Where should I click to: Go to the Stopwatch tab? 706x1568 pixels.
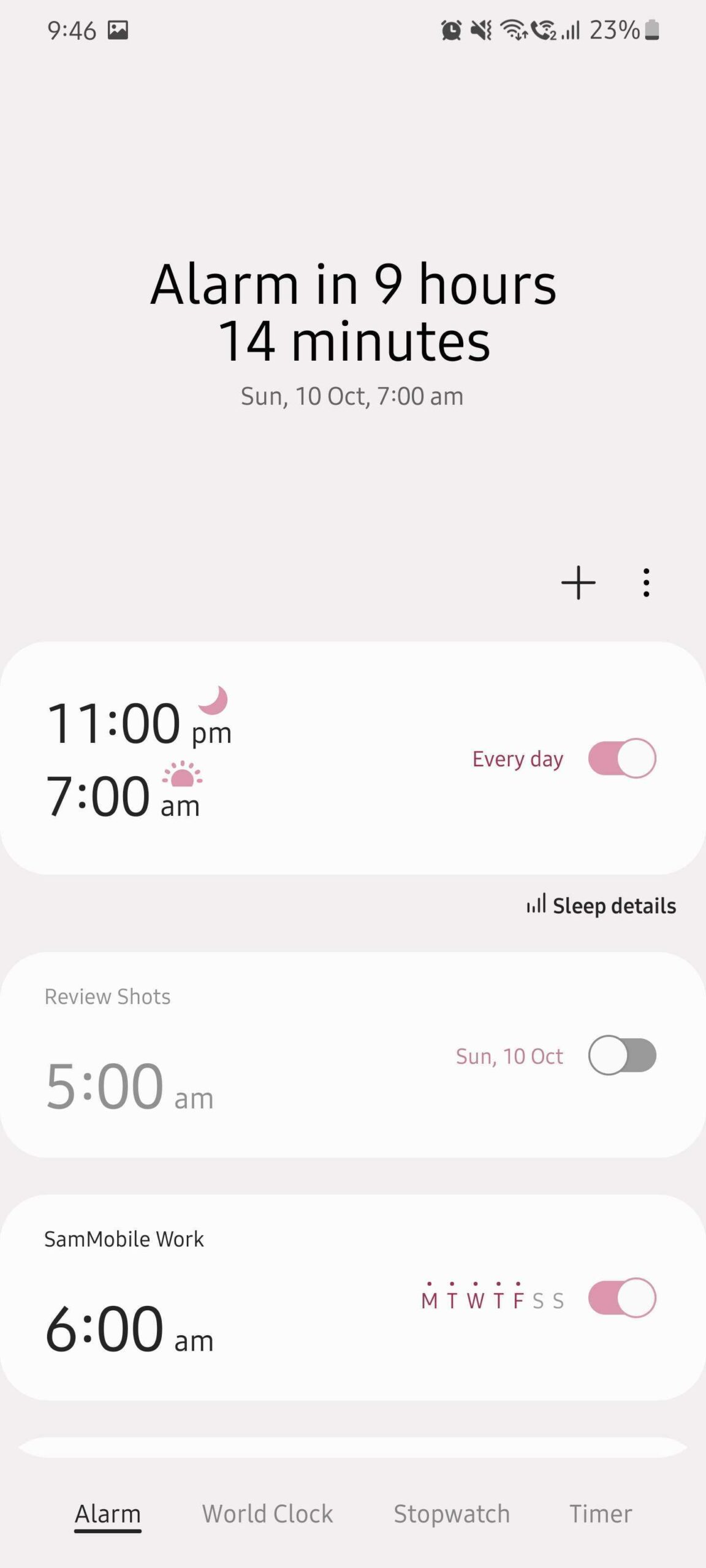pos(452,1513)
